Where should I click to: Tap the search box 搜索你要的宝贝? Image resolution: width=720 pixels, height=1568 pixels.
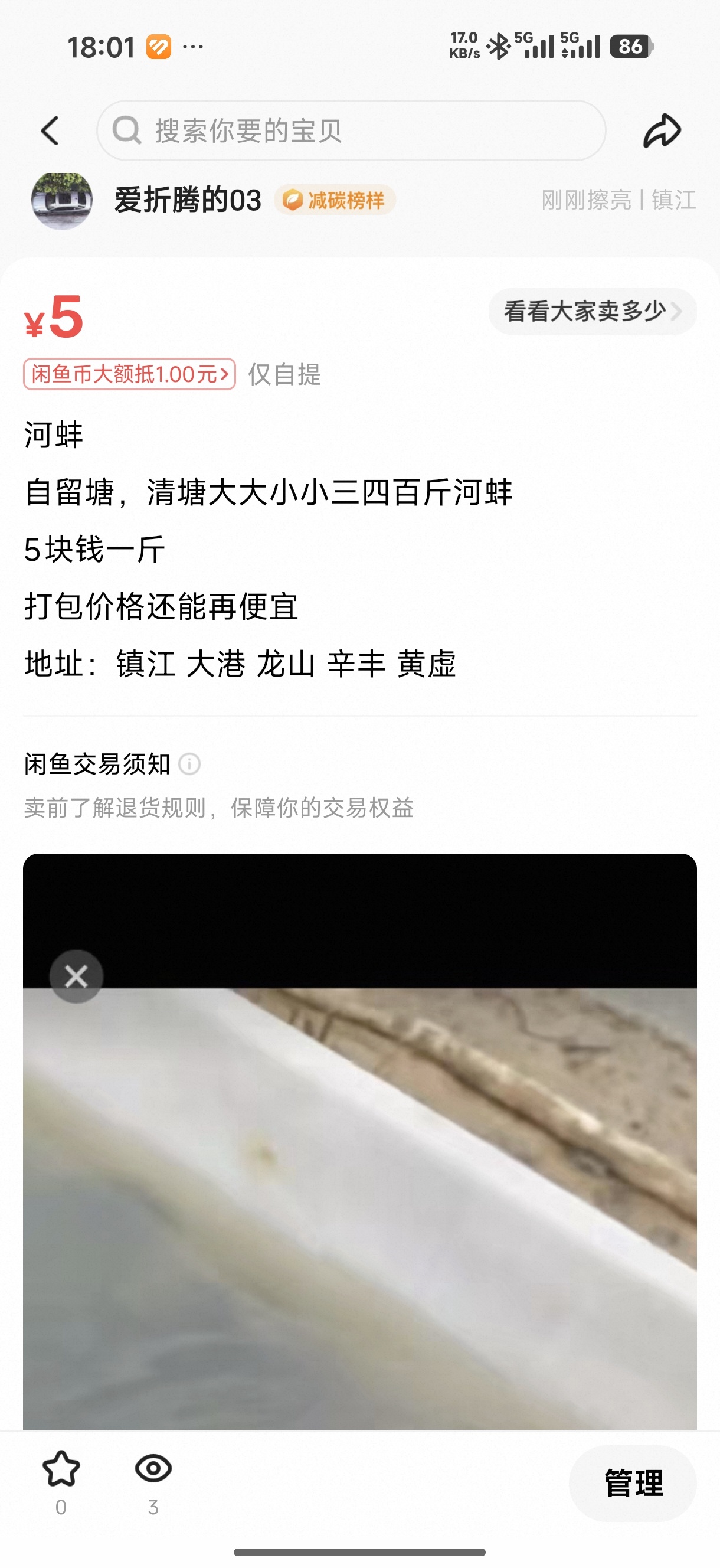[351, 131]
